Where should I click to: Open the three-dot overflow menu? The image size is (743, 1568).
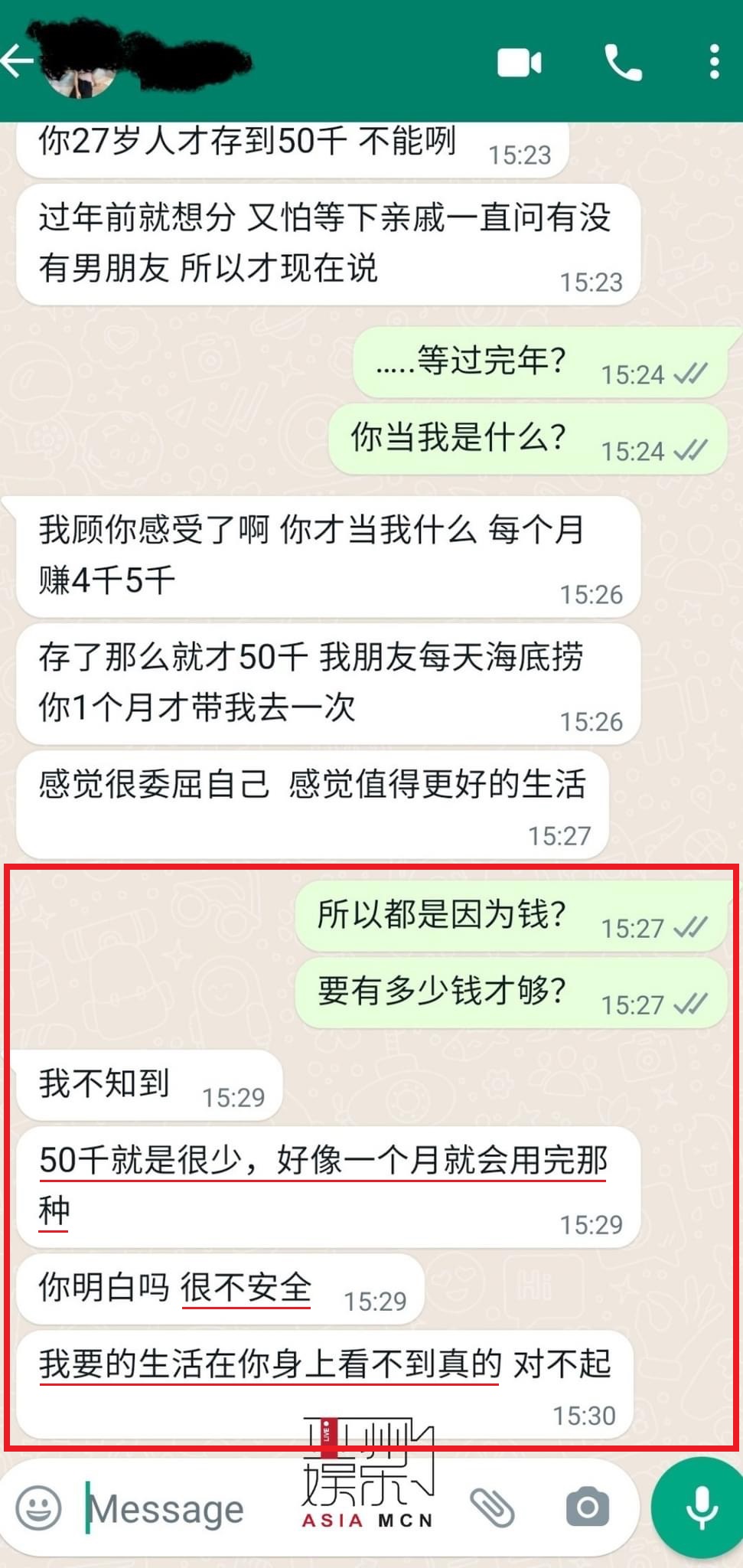(x=714, y=62)
